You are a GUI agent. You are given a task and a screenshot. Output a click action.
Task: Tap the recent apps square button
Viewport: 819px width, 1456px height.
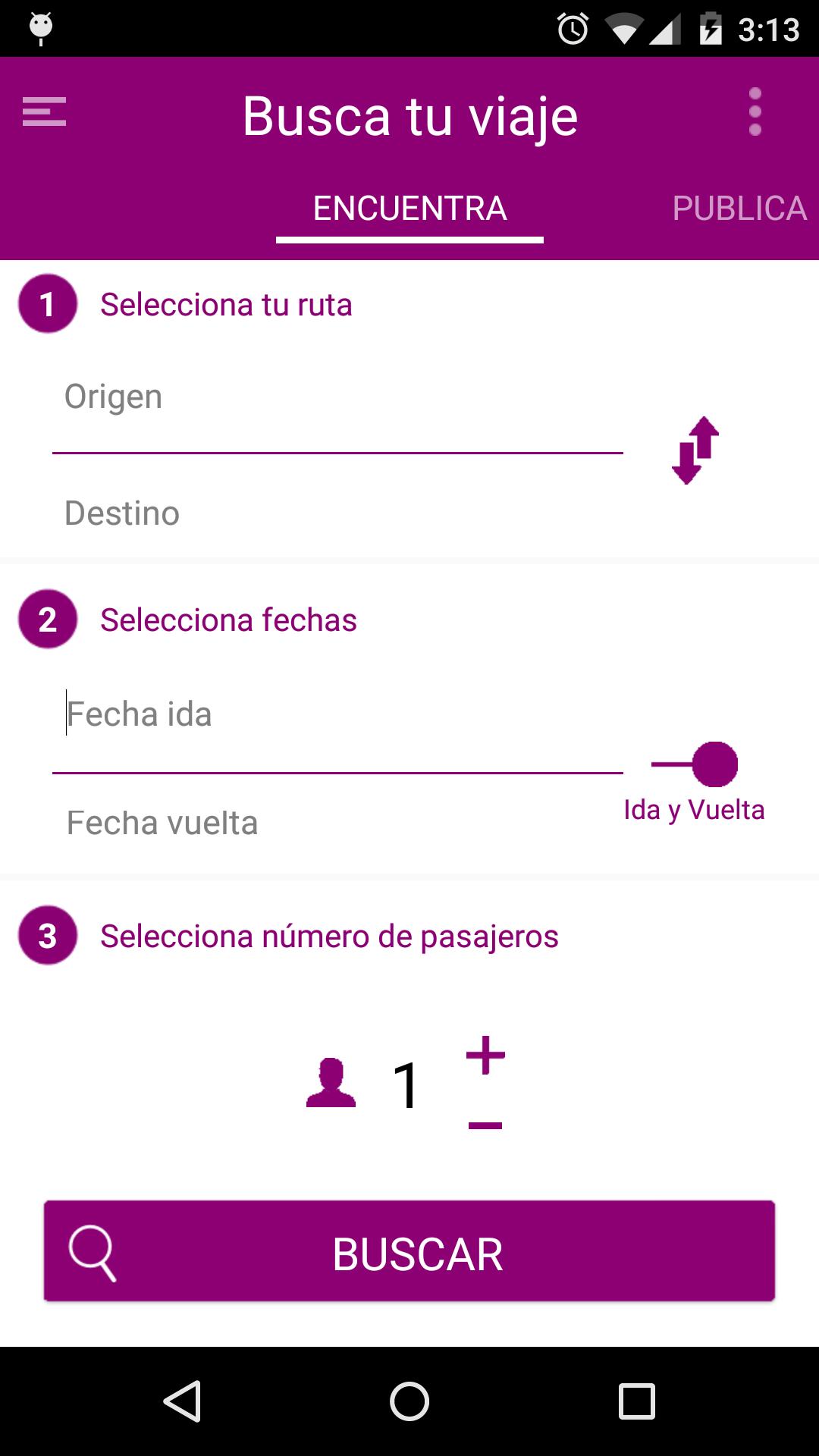point(638,1402)
